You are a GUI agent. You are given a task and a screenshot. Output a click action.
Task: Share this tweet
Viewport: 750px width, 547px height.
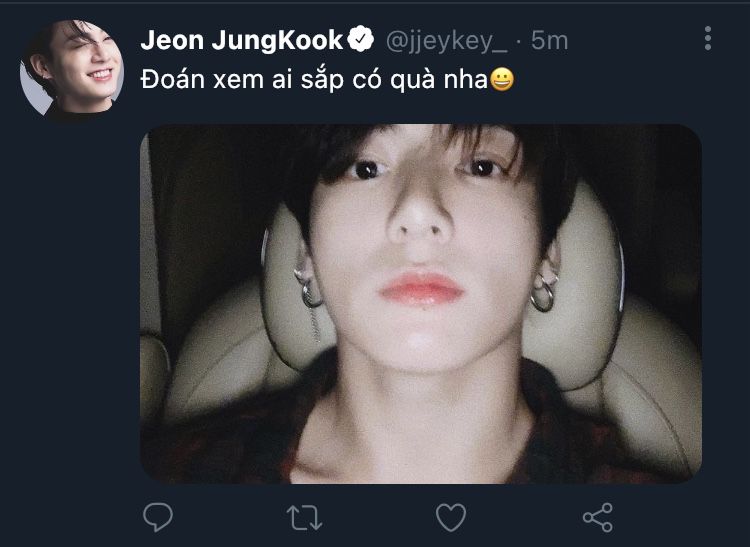(597, 517)
